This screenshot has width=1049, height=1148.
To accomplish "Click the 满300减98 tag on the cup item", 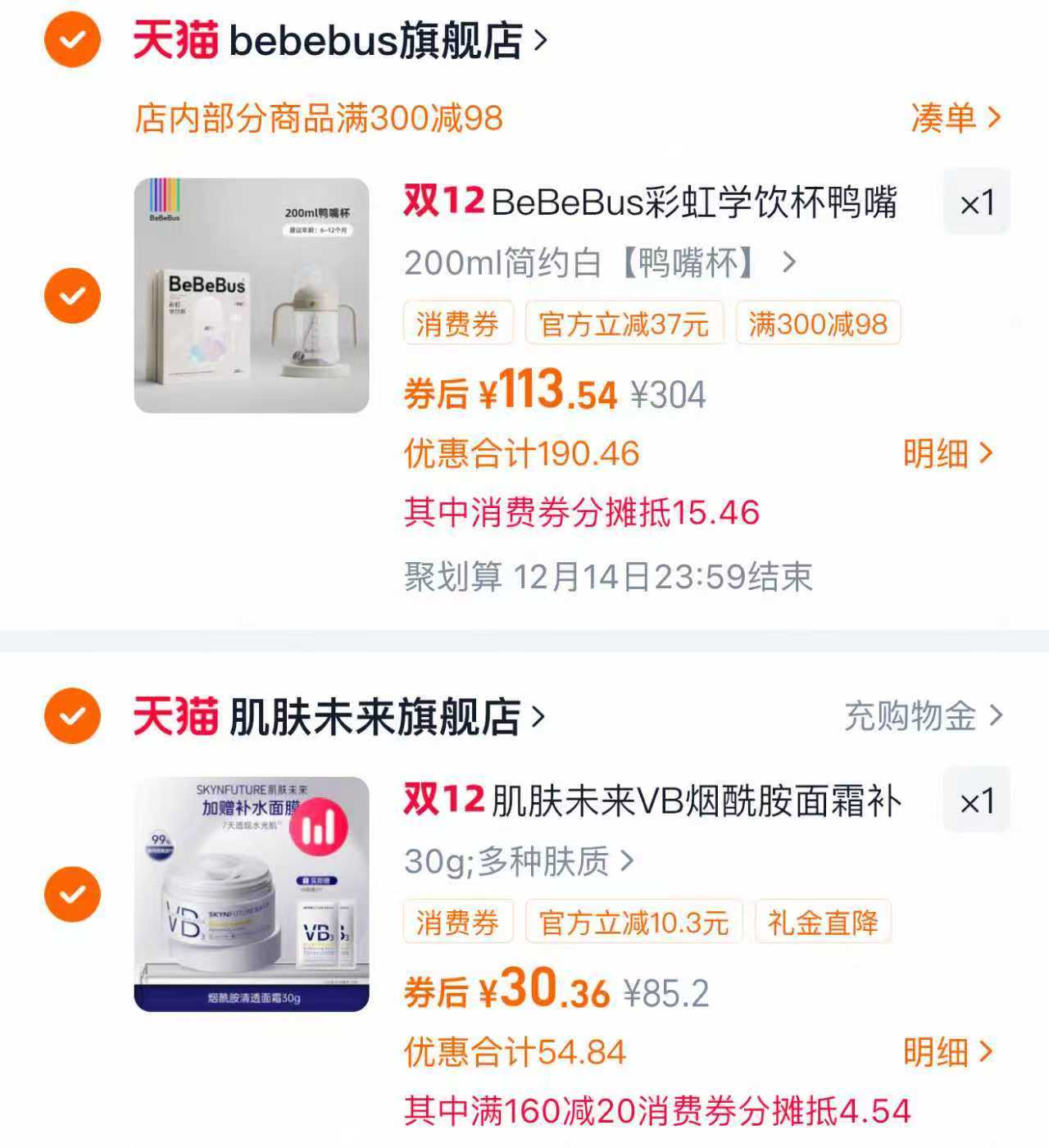I will [818, 324].
